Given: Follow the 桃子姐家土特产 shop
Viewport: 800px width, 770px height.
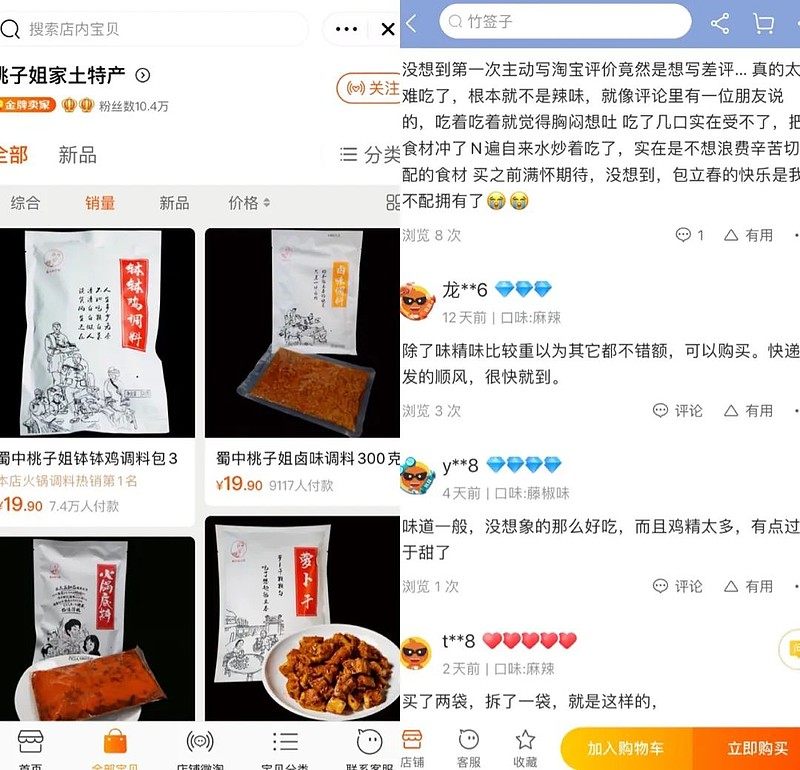Looking at the screenshot, I should tap(372, 89).
